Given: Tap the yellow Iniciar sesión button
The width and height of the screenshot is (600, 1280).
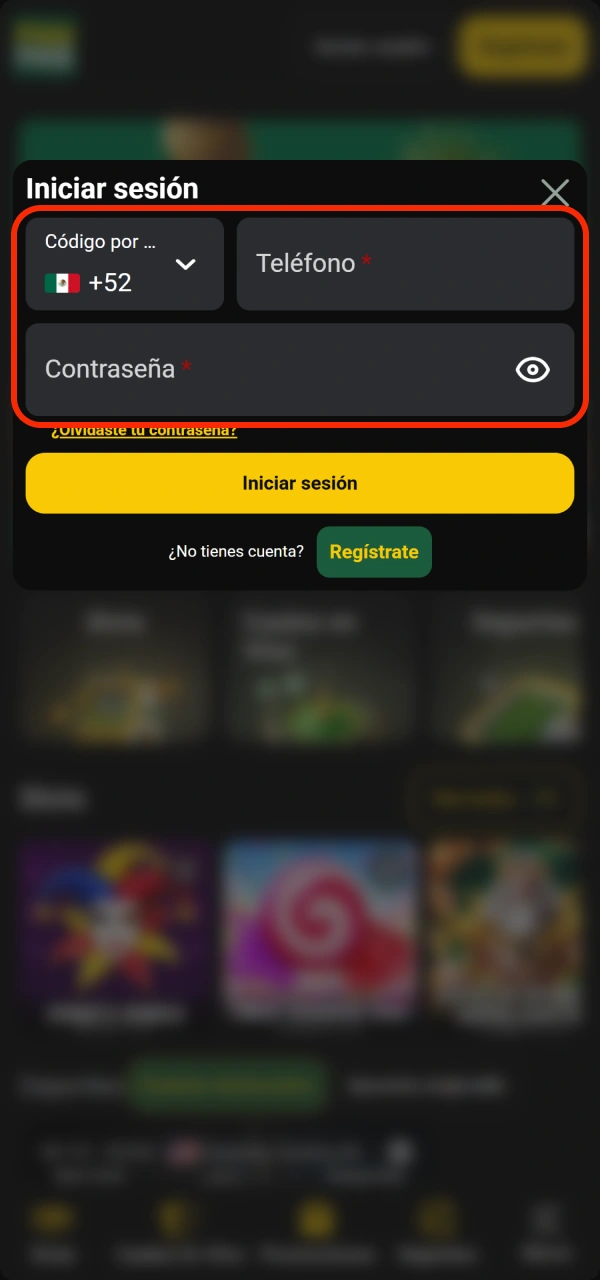Looking at the screenshot, I should 300,483.
